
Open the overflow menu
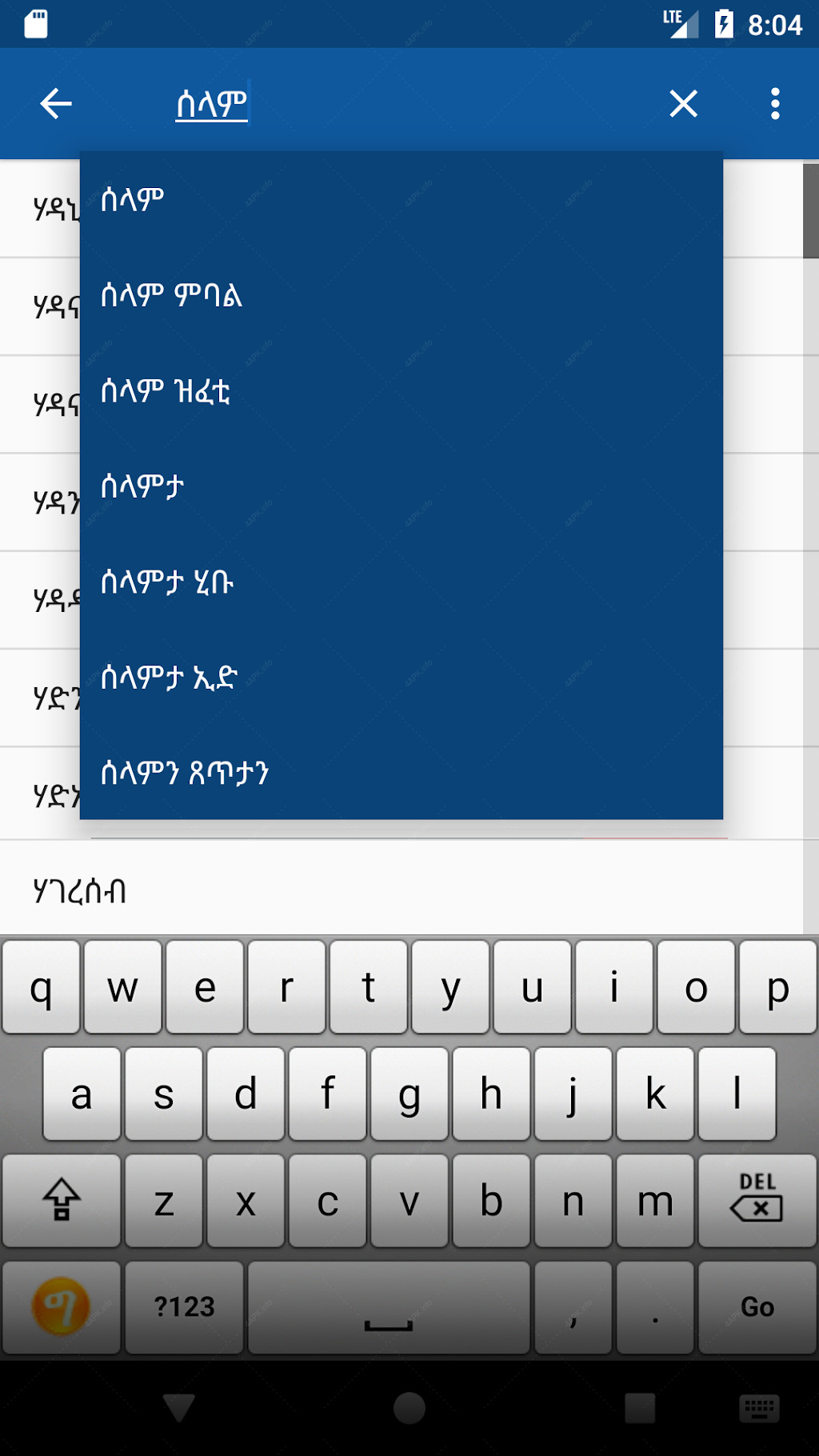(774, 104)
